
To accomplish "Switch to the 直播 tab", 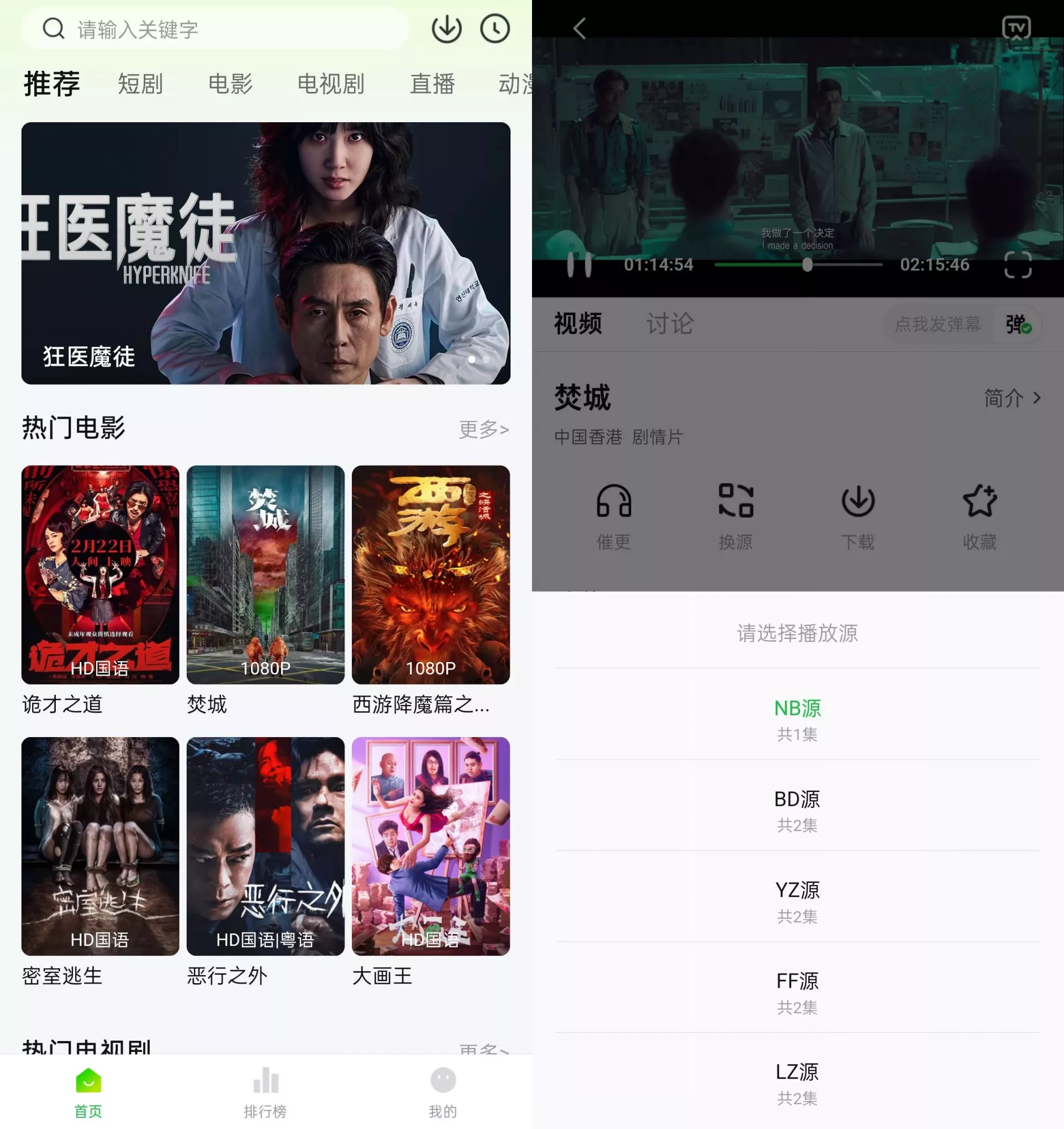I will click(x=432, y=84).
